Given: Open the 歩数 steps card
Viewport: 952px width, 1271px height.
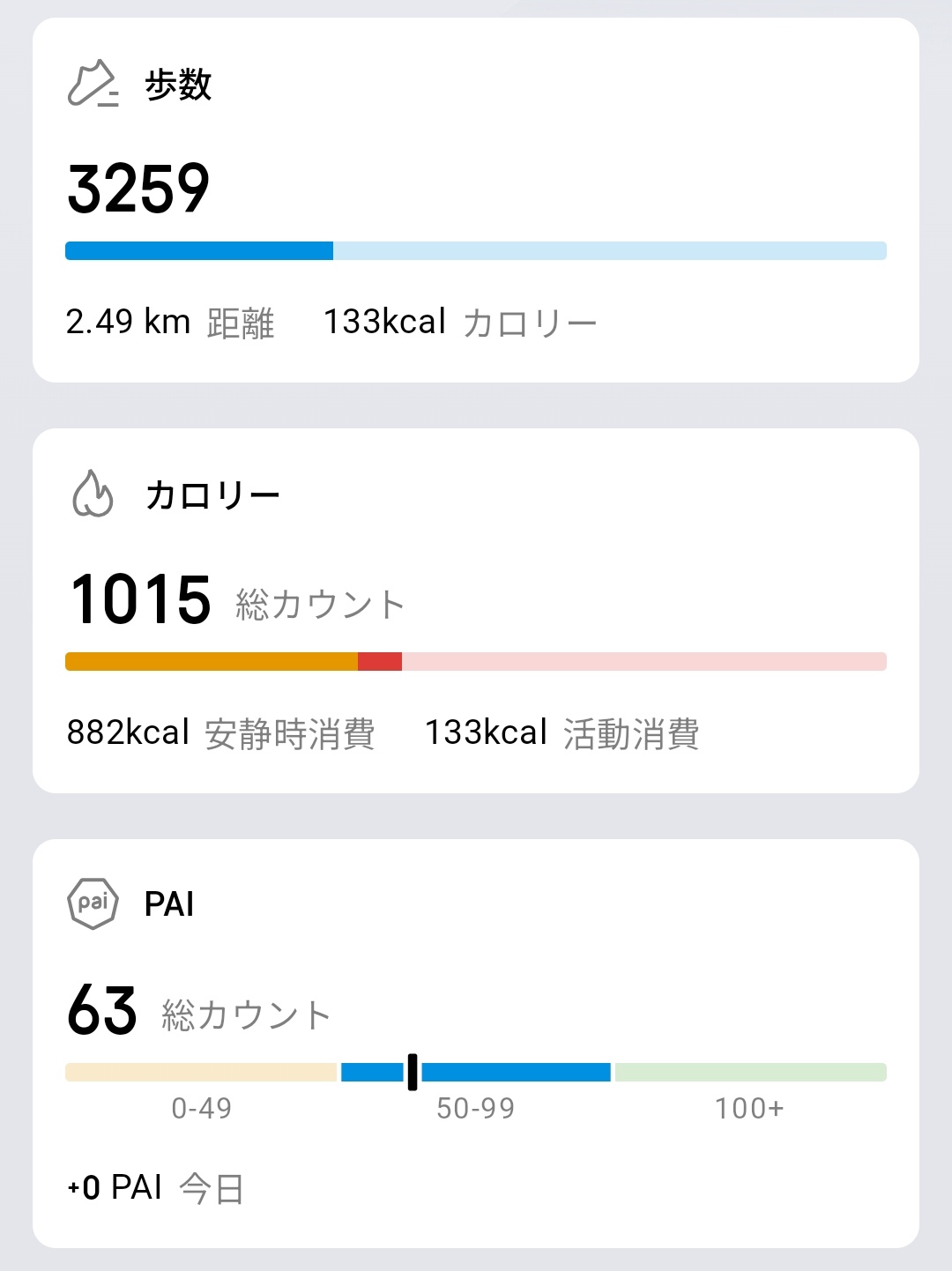Looking at the screenshot, I should click(x=476, y=200).
